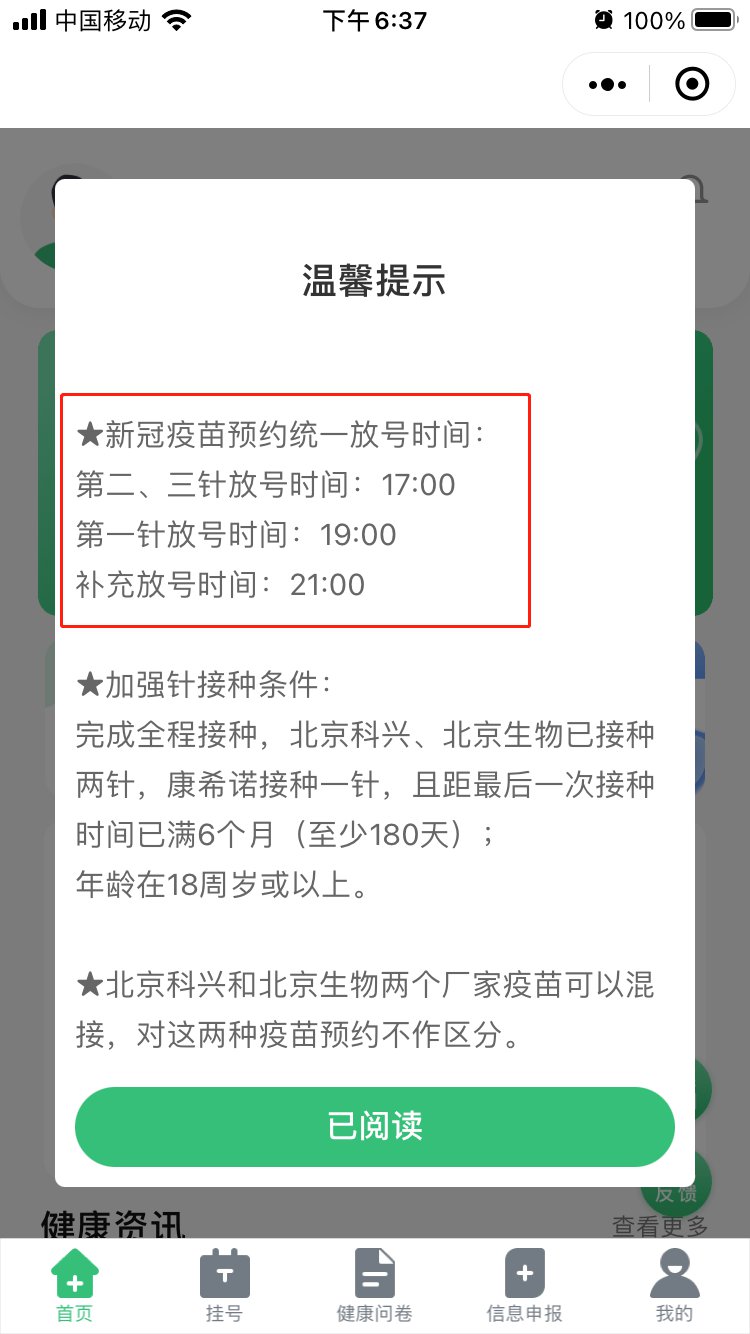Switch to the 挂号 tab
This screenshot has height=1334, width=750.
pyautogui.click(x=224, y=1286)
